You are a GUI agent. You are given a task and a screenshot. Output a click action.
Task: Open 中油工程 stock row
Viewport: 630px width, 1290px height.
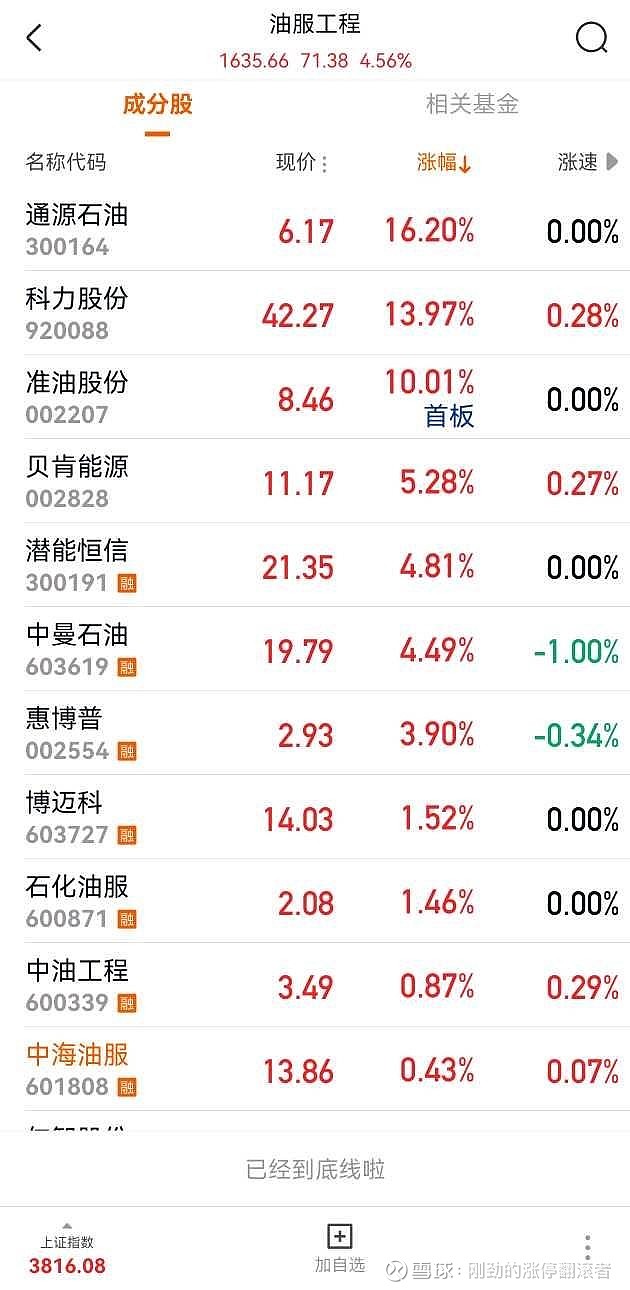[x=77, y=985]
